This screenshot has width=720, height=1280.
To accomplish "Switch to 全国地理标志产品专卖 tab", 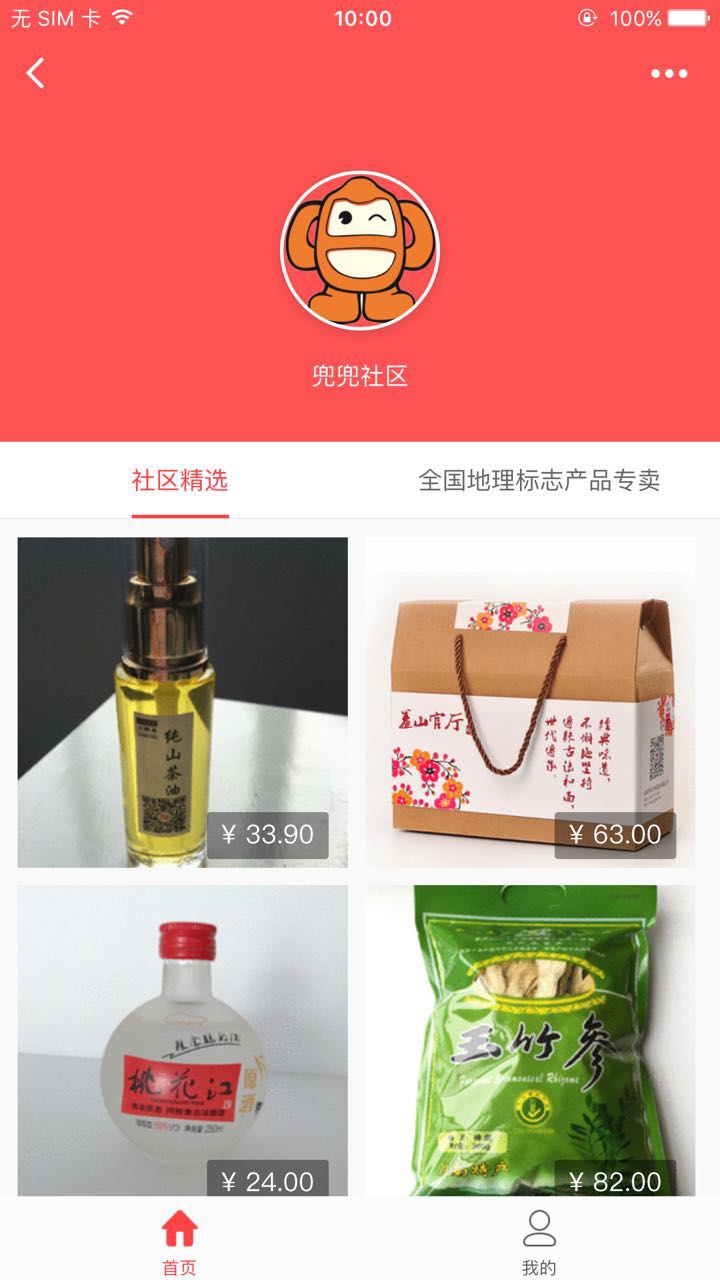I will point(539,481).
